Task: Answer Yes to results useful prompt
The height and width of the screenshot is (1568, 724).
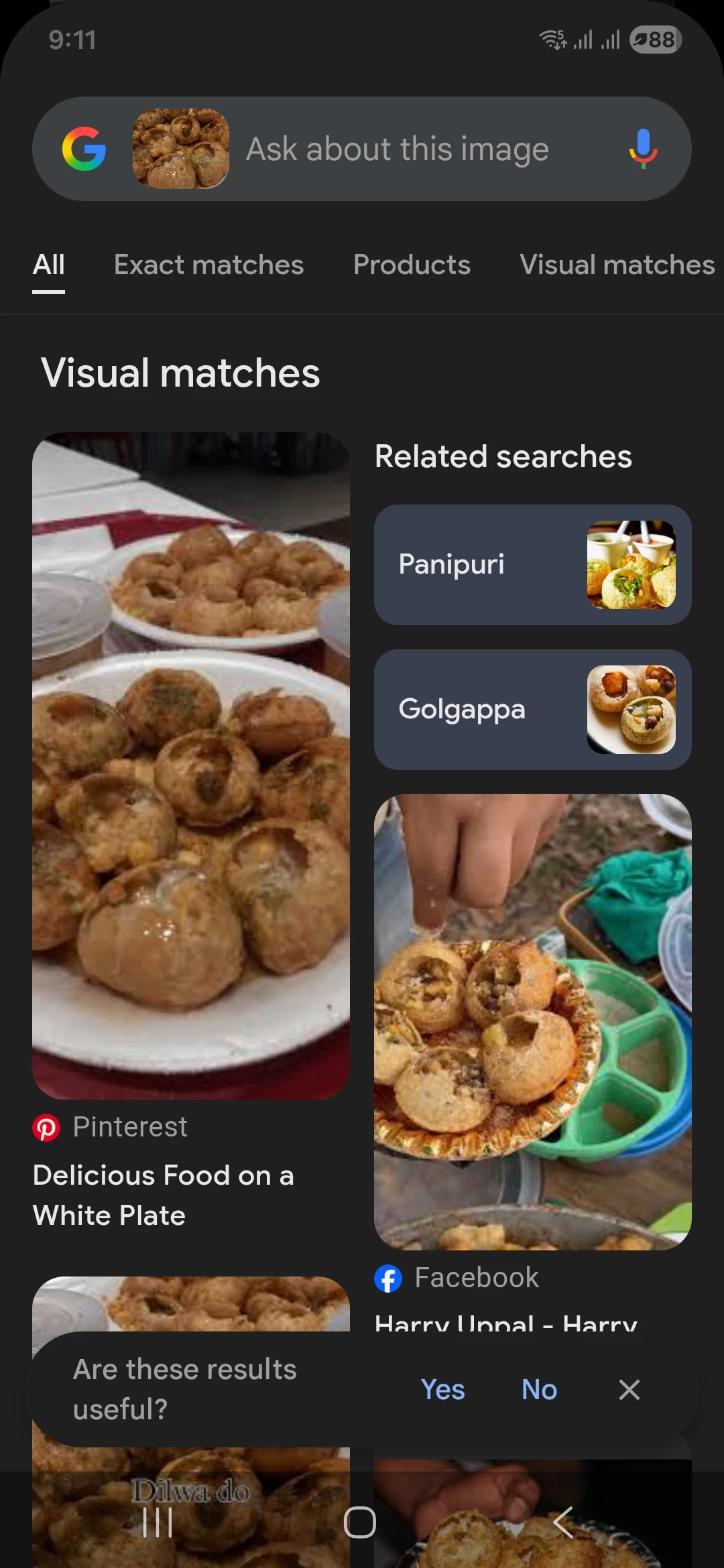Action: point(442,1390)
